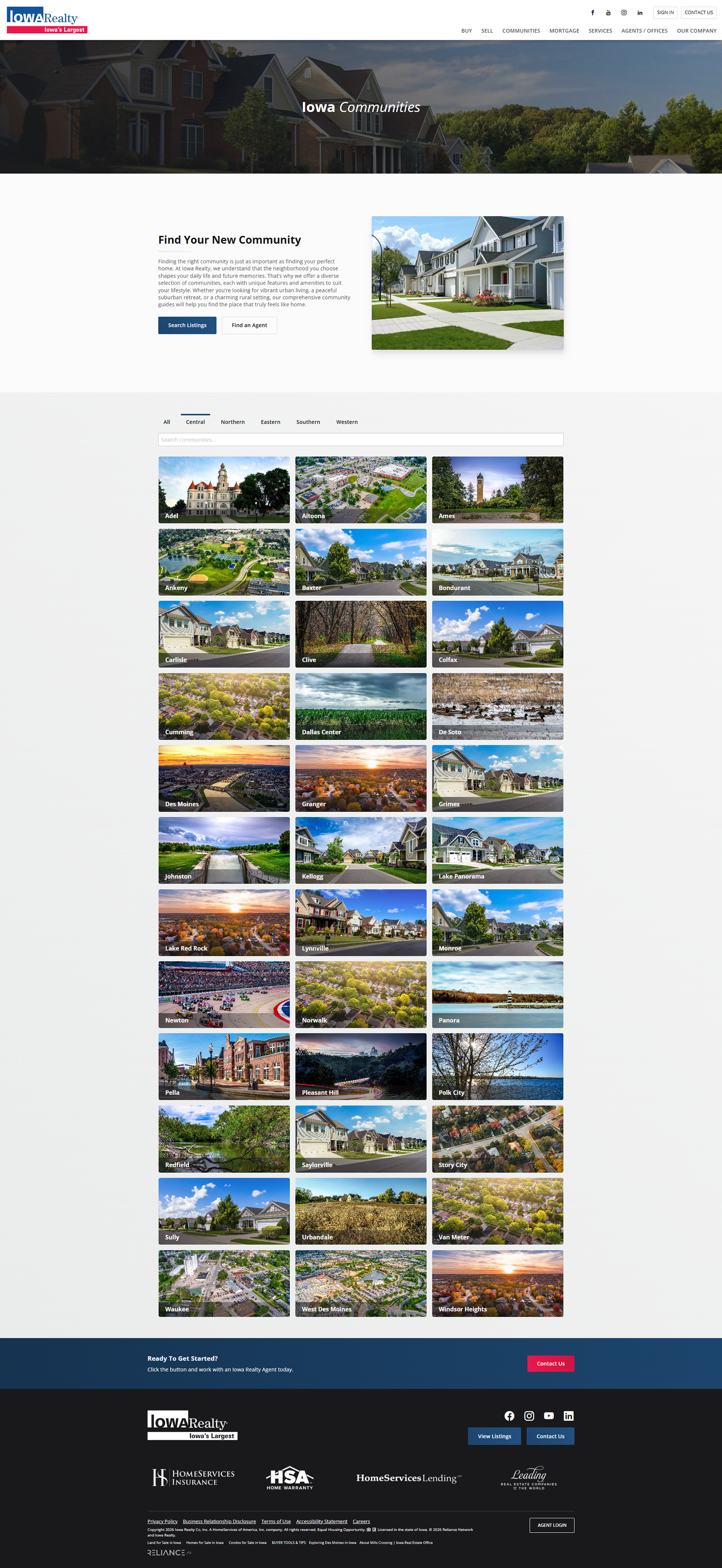This screenshot has width=722, height=1568.
Task: Open the Privacy Policy link
Action: pos(162,1521)
